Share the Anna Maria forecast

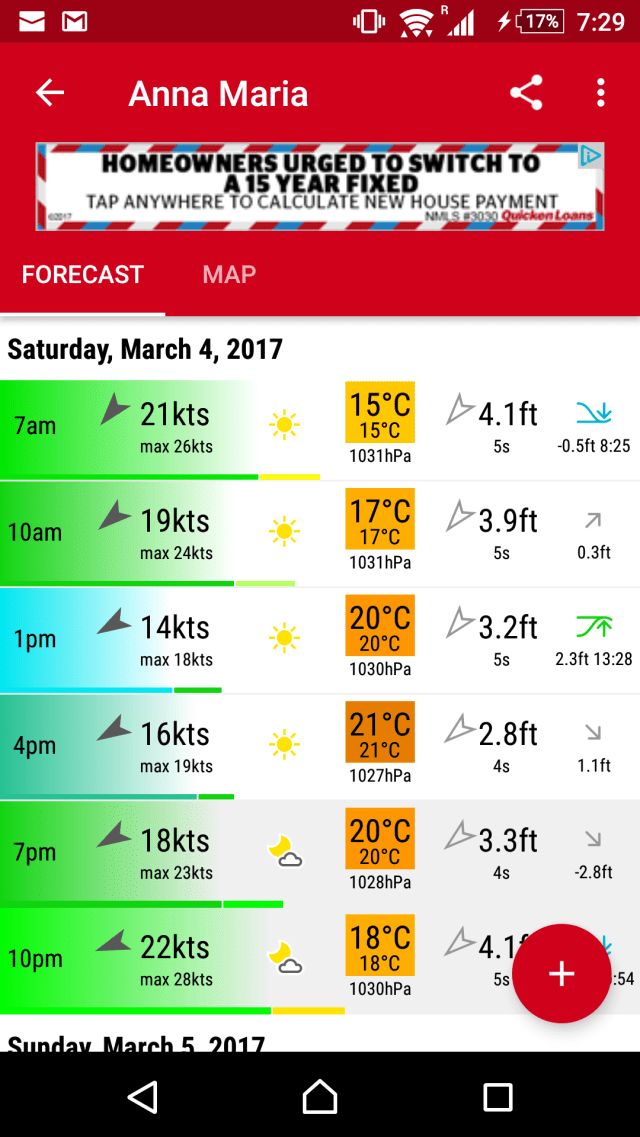526,93
